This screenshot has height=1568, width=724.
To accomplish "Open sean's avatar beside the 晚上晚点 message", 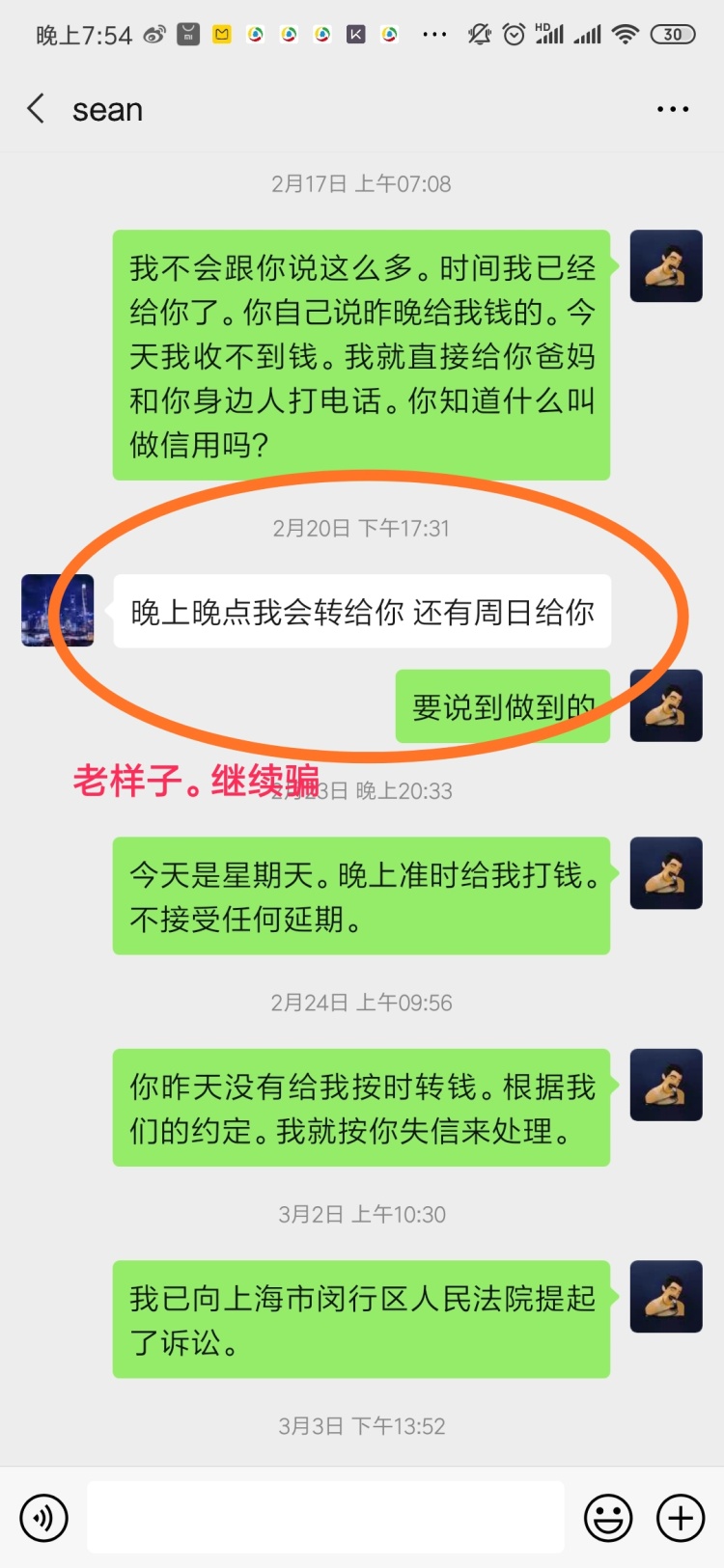I will click(x=58, y=611).
